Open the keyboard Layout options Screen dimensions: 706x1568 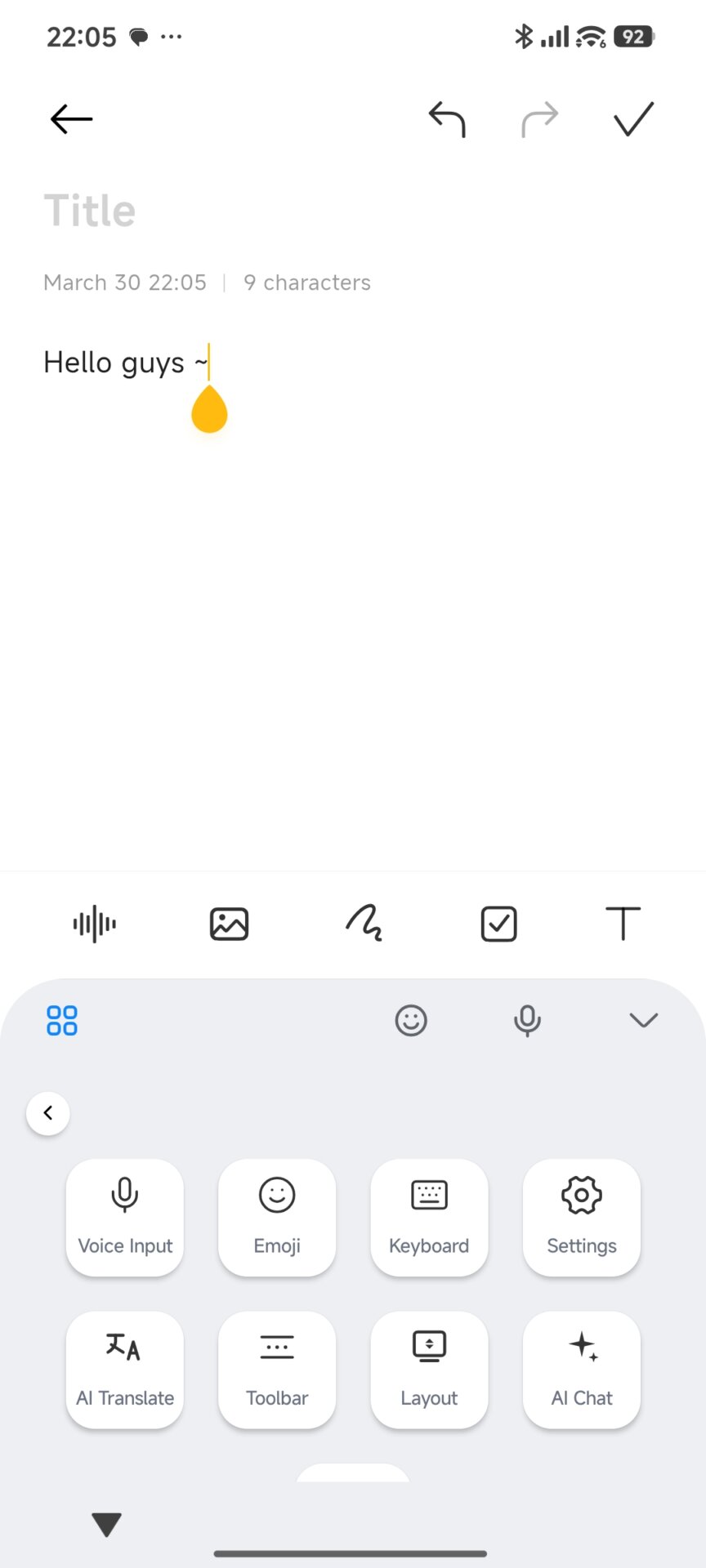pyautogui.click(x=429, y=1370)
